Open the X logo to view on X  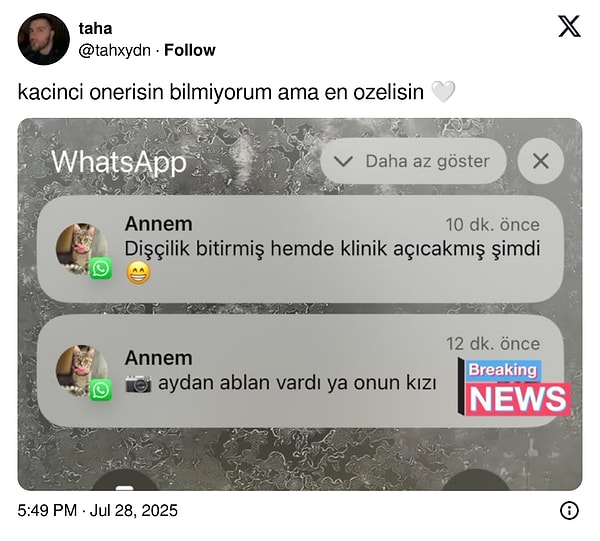coord(568,27)
